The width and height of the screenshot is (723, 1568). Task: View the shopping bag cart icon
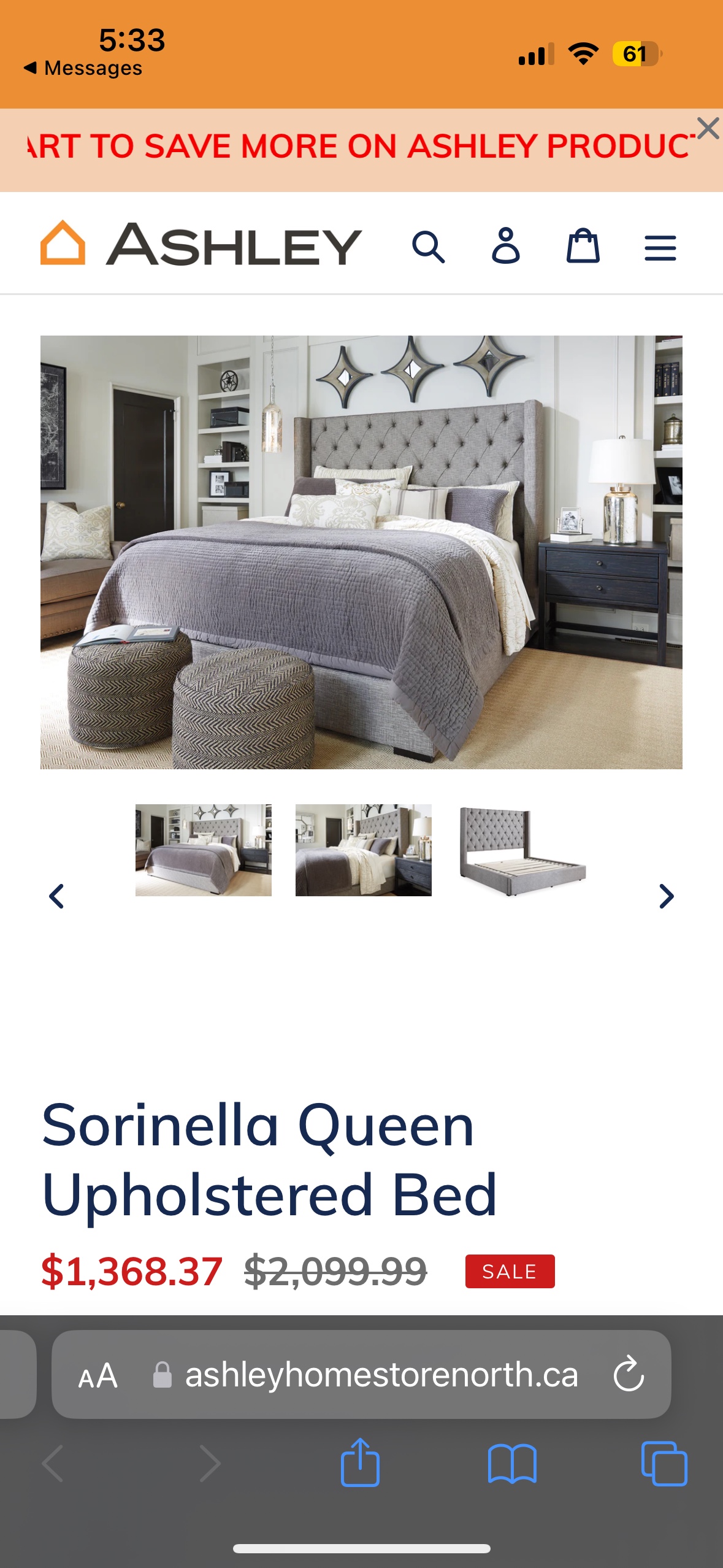[x=581, y=247]
